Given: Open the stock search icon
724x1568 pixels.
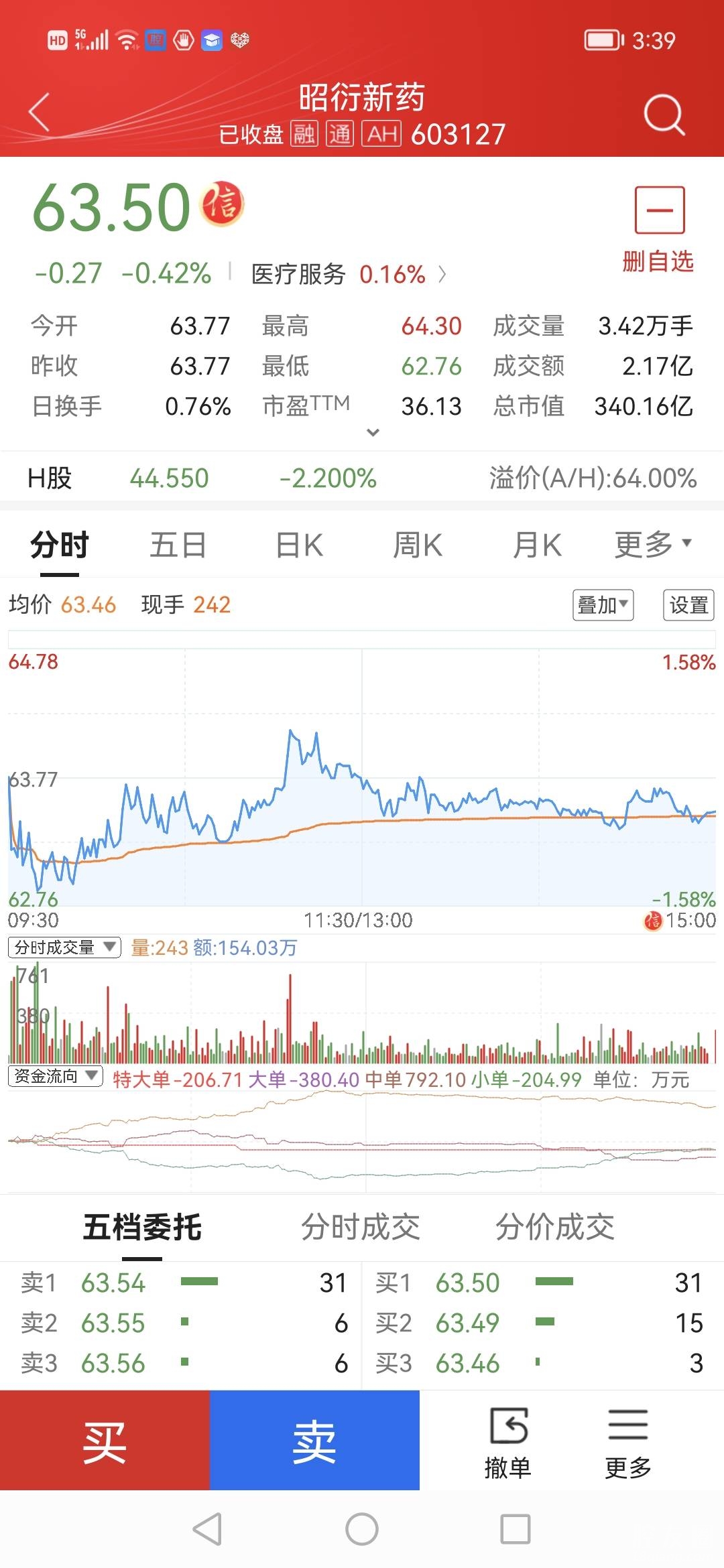Looking at the screenshot, I should (x=664, y=115).
